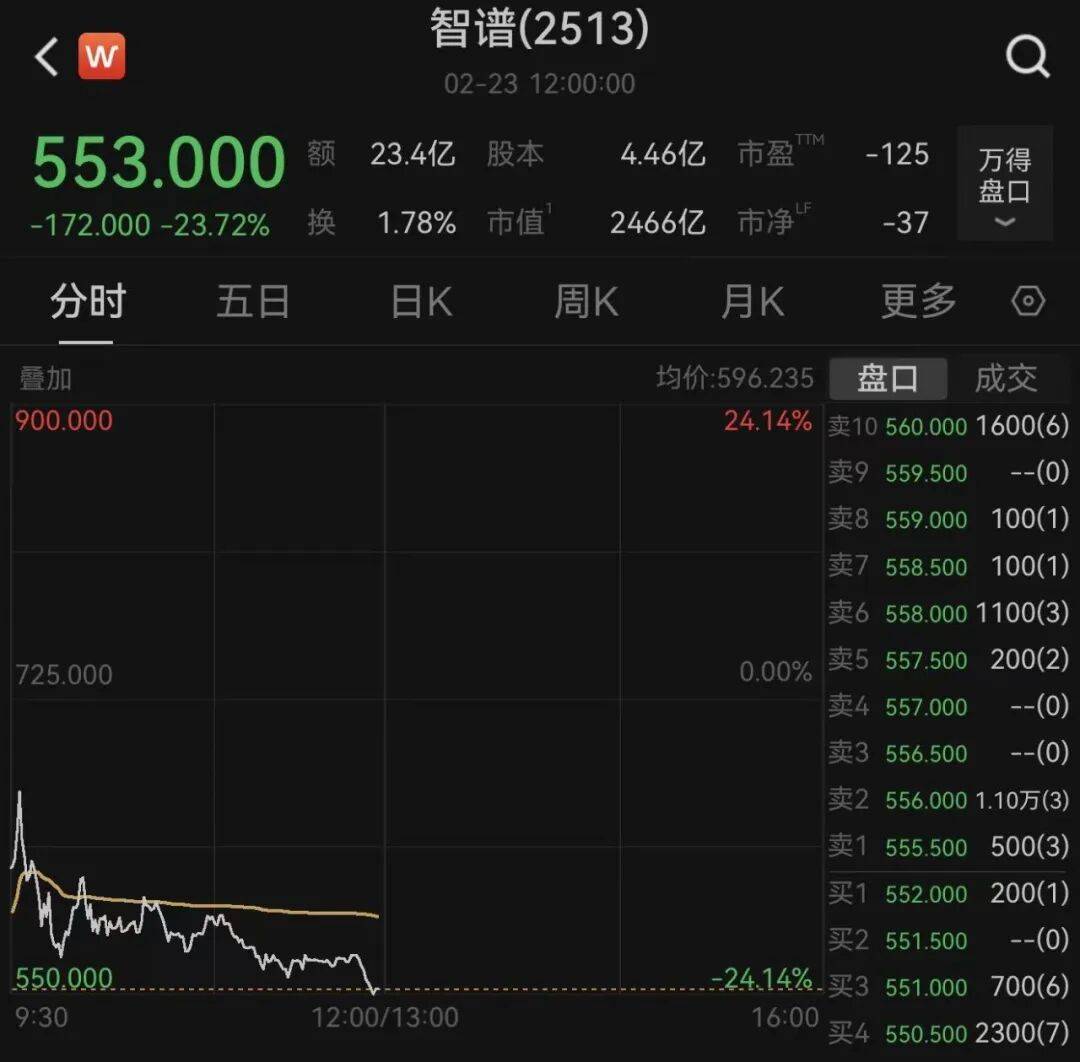Select the 盘口 order book tab
The height and width of the screenshot is (1062, 1080).
coord(887,378)
